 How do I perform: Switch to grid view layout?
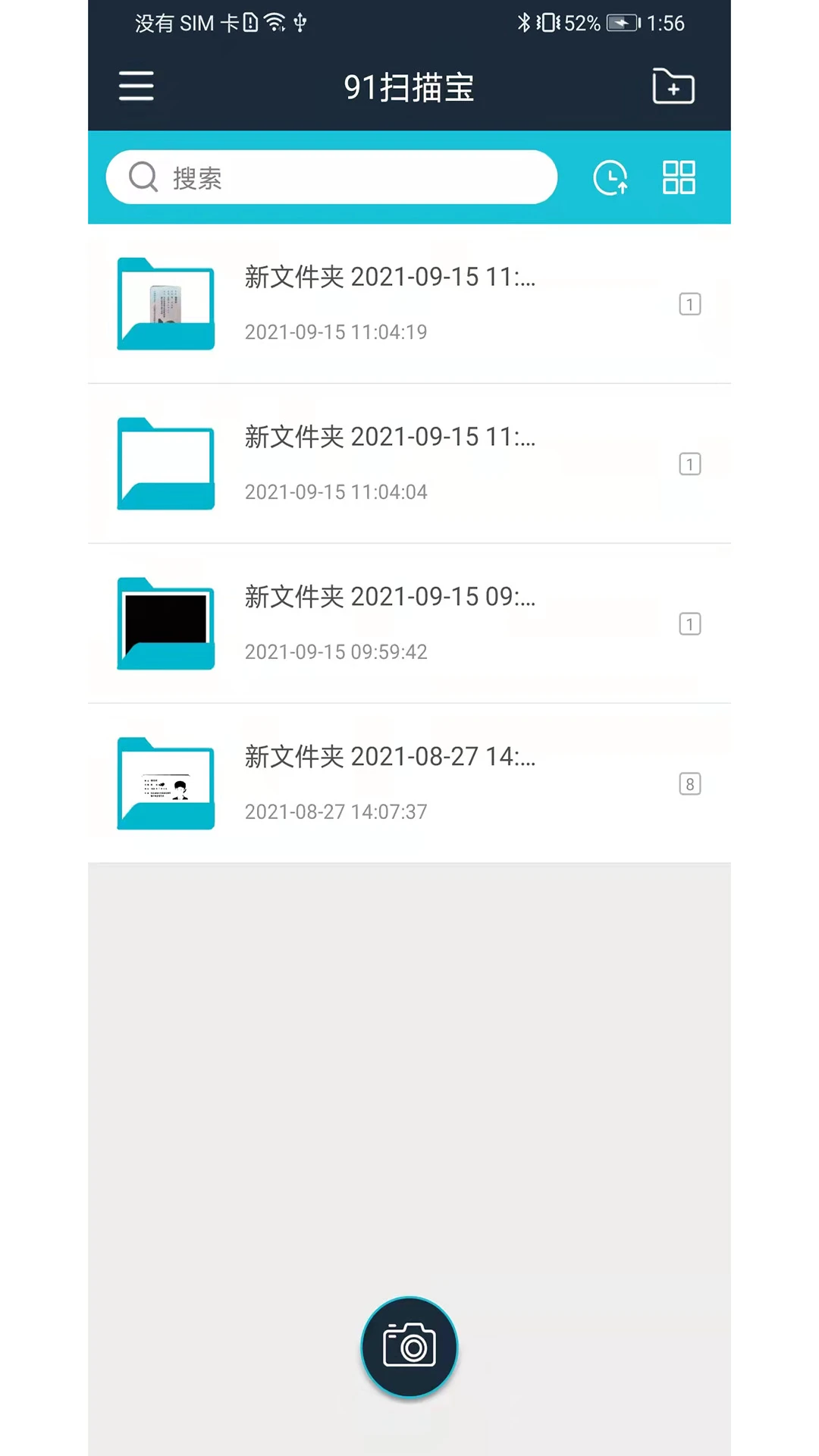(x=679, y=177)
